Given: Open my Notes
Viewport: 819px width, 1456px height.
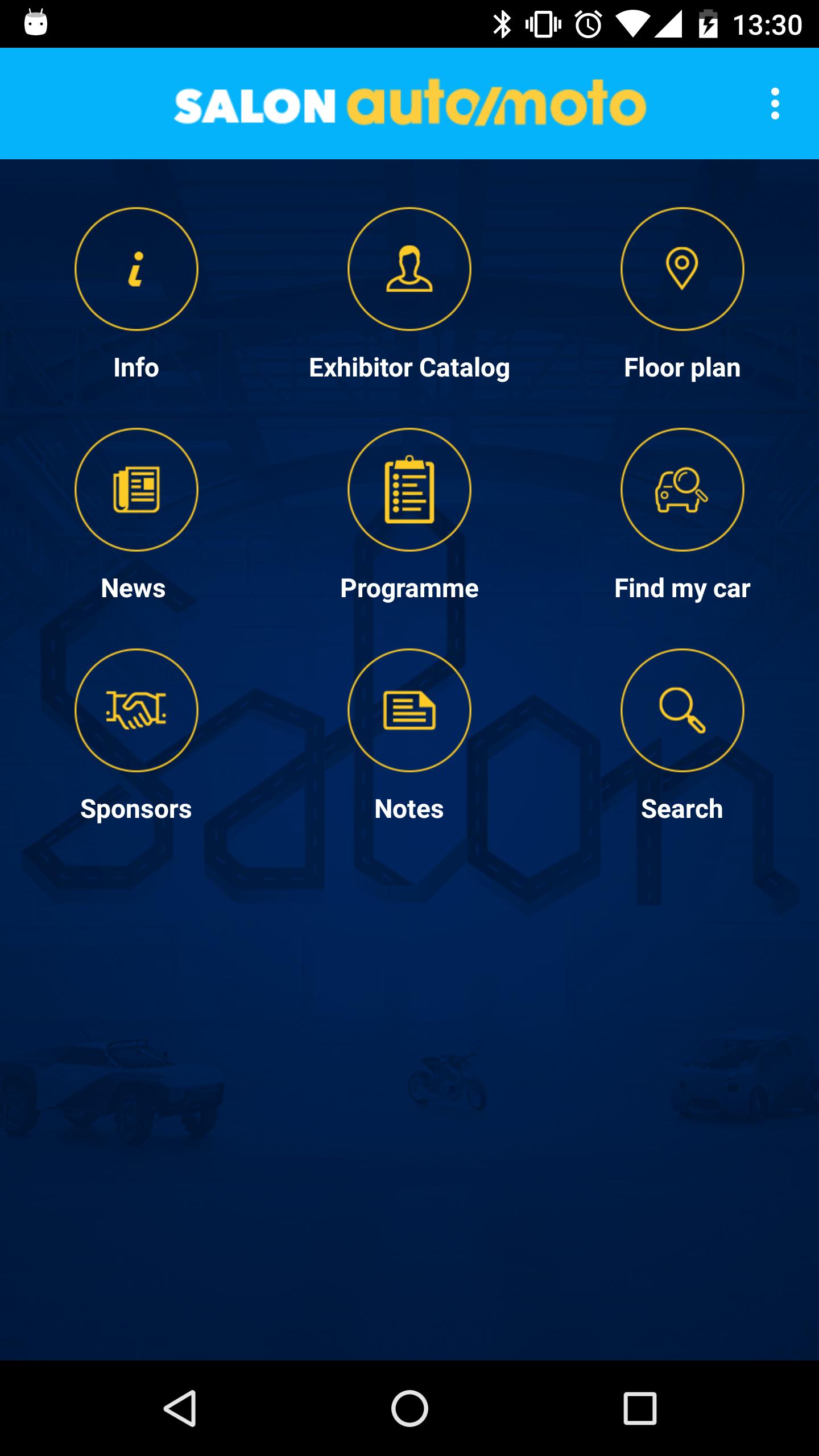Looking at the screenshot, I should tap(409, 710).
